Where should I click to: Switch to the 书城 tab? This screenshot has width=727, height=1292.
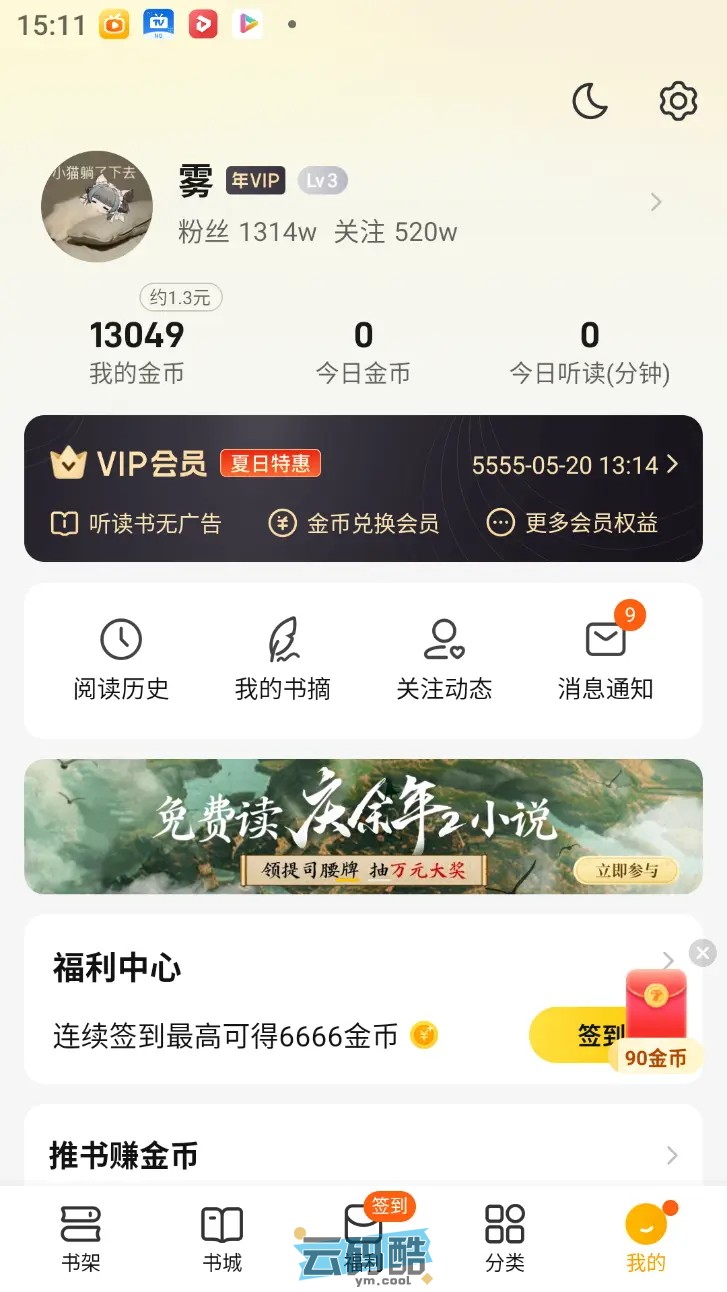tap(222, 1238)
